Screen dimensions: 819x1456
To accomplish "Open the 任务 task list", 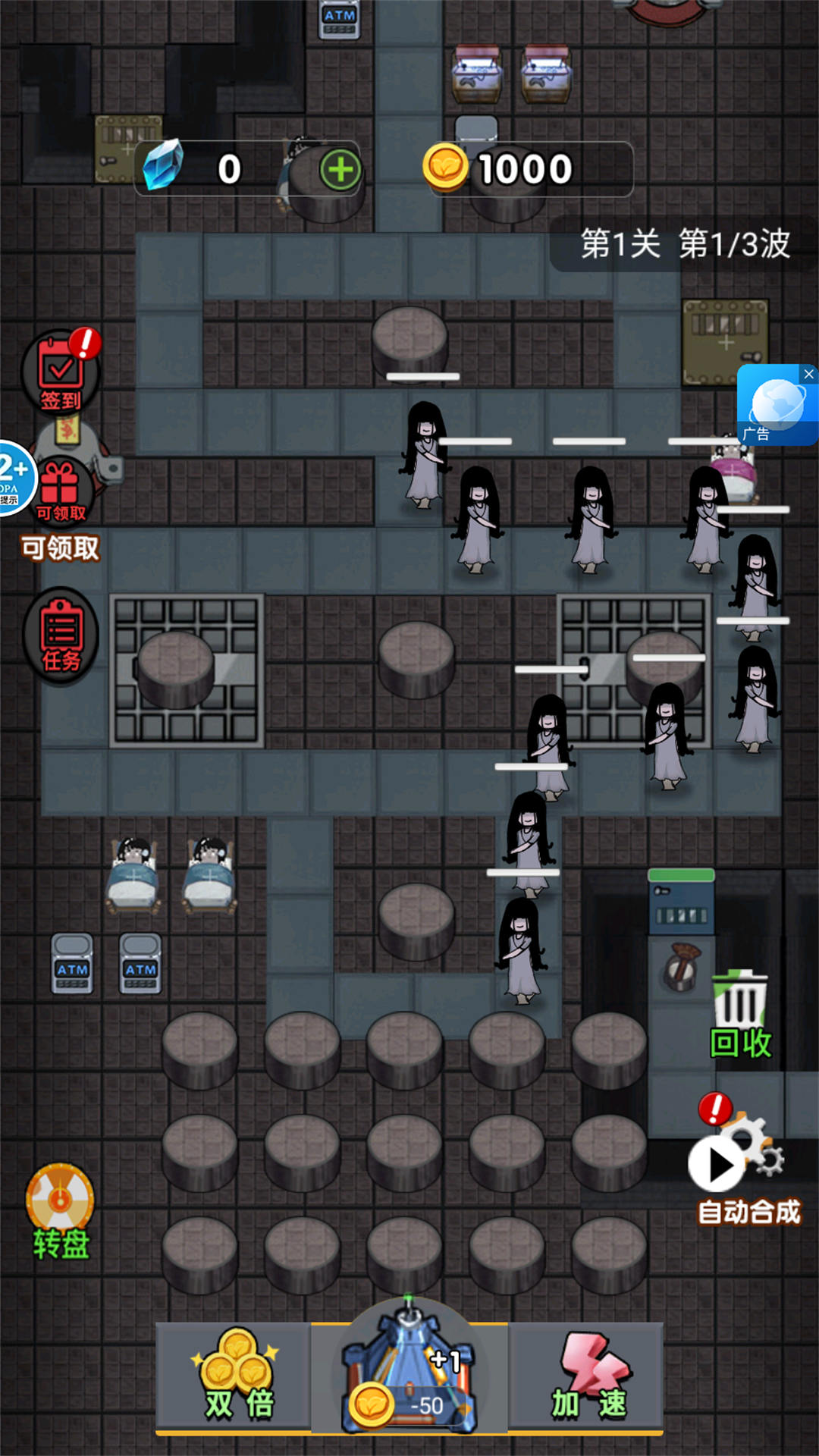I will pyautogui.click(x=61, y=635).
